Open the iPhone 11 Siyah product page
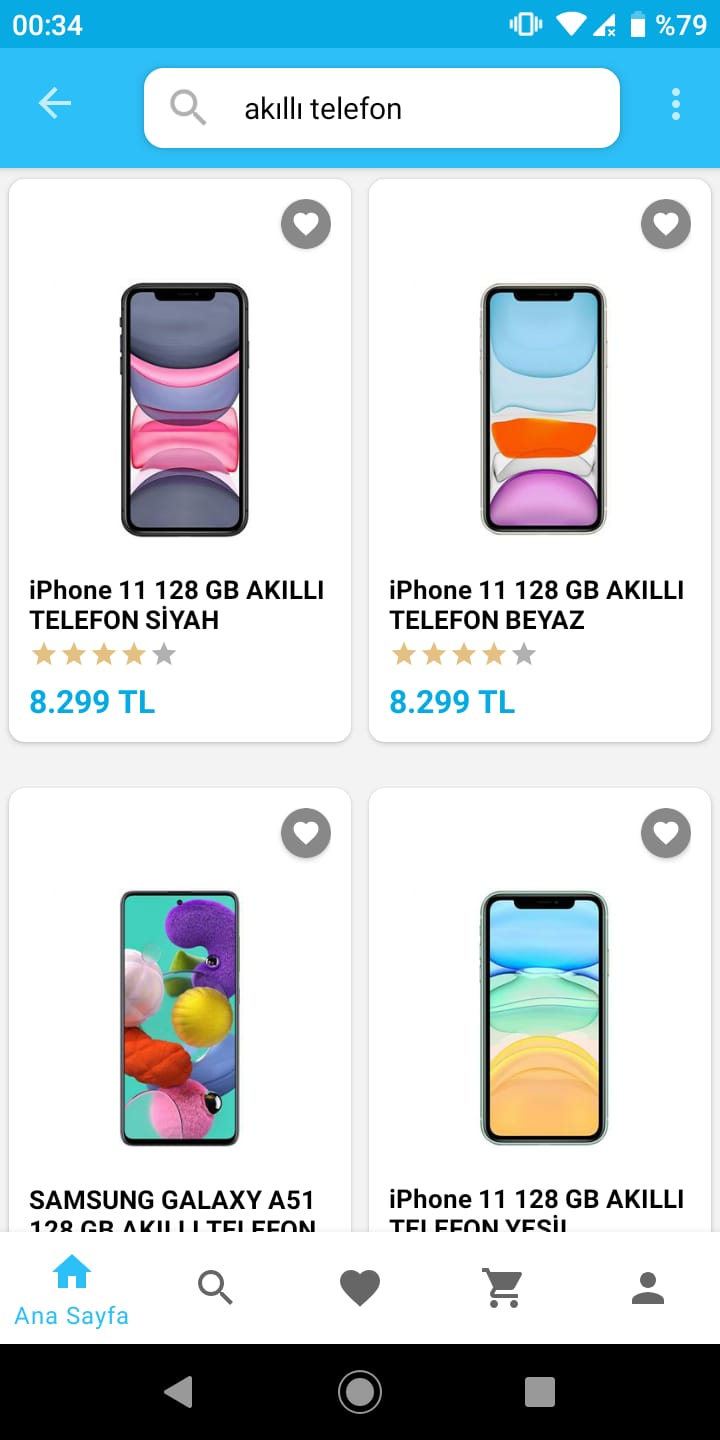Image resolution: width=720 pixels, height=1440 pixels. (178, 605)
